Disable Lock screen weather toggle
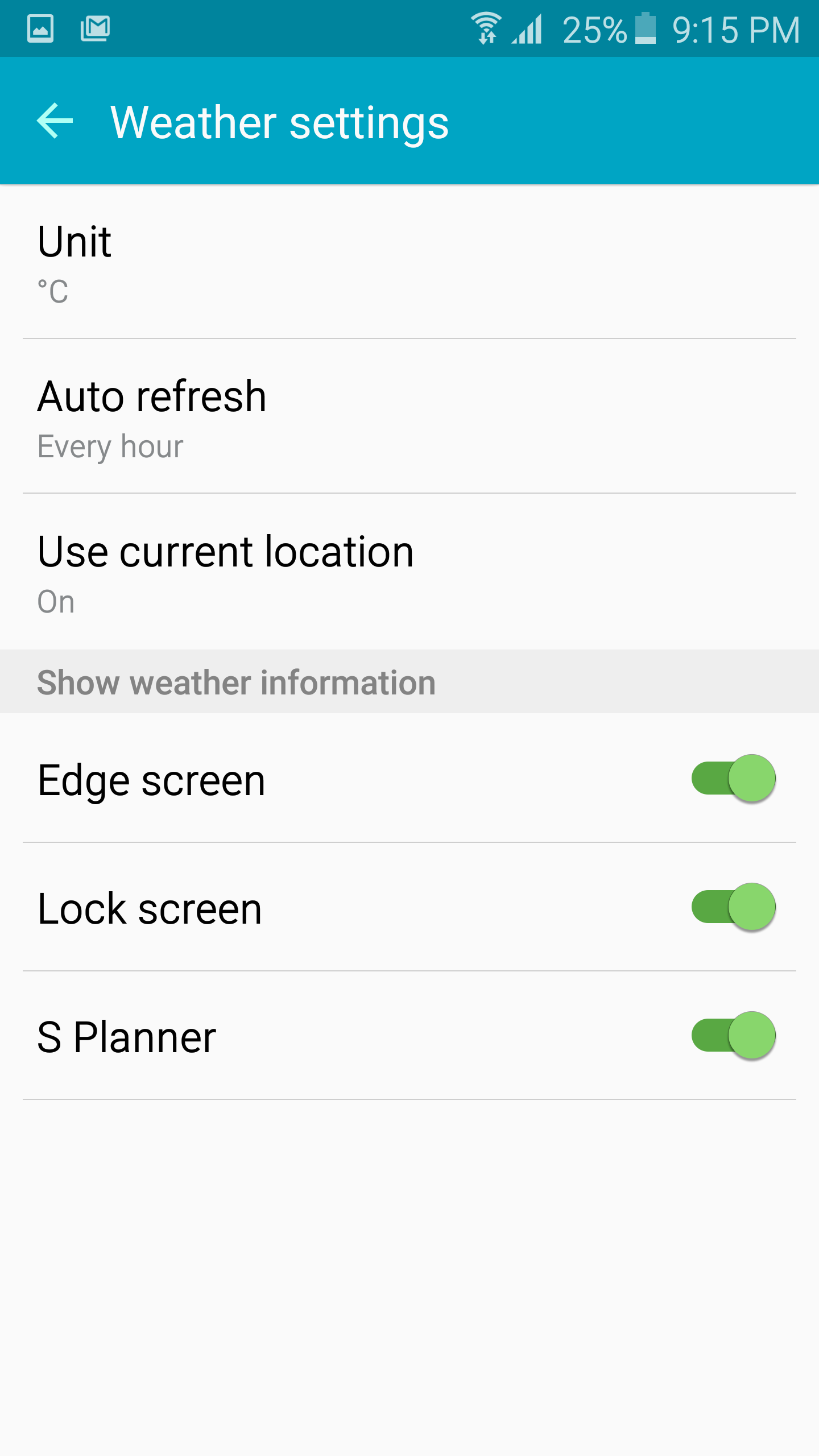Viewport: 819px width, 1456px height. tap(733, 907)
